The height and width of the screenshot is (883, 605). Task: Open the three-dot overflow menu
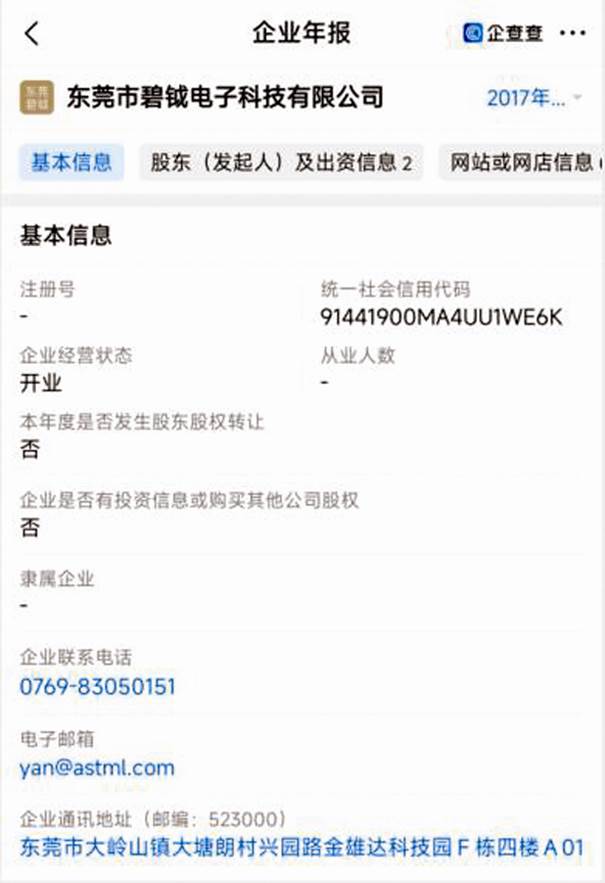click(x=572, y=33)
